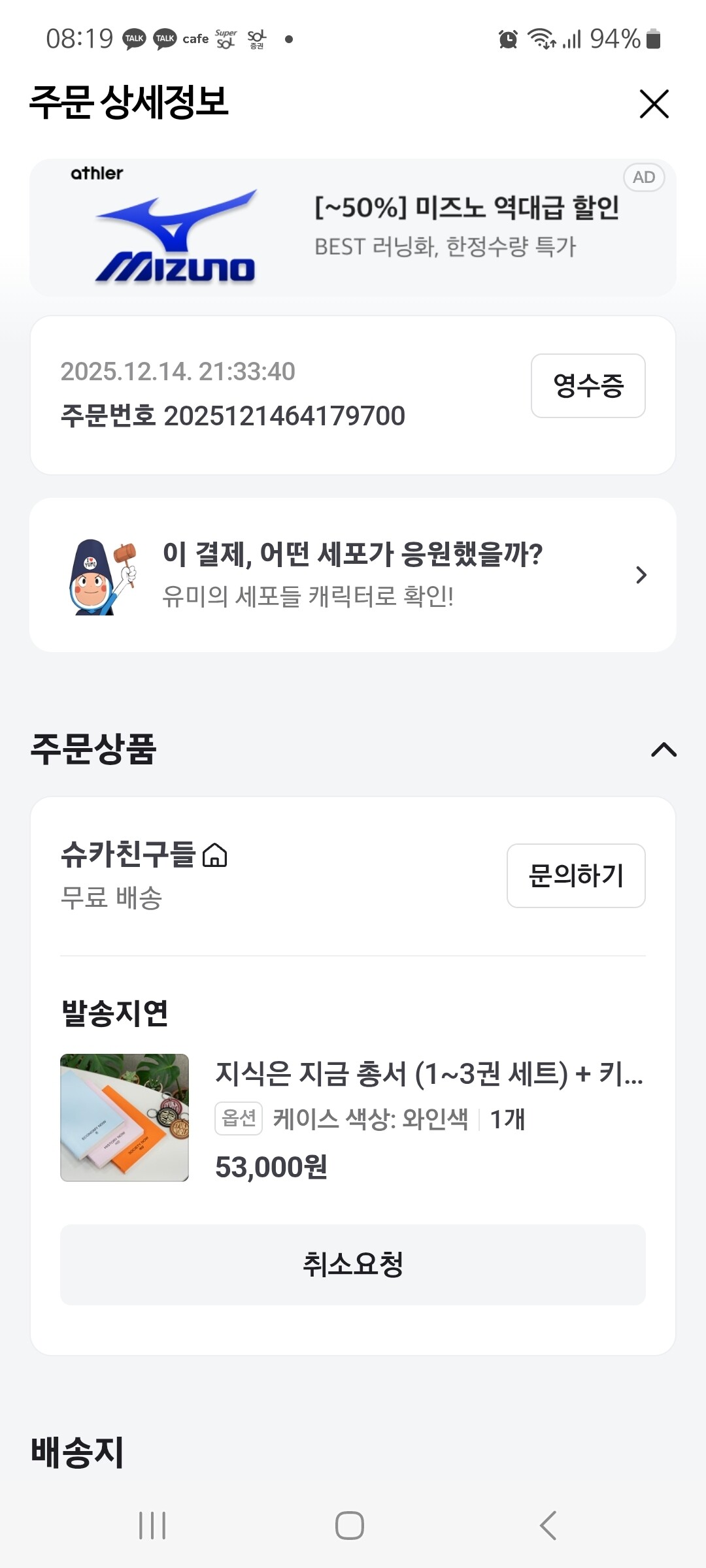706x1568 pixels.
Task: Collapse the 주문상품 section
Action: click(664, 749)
